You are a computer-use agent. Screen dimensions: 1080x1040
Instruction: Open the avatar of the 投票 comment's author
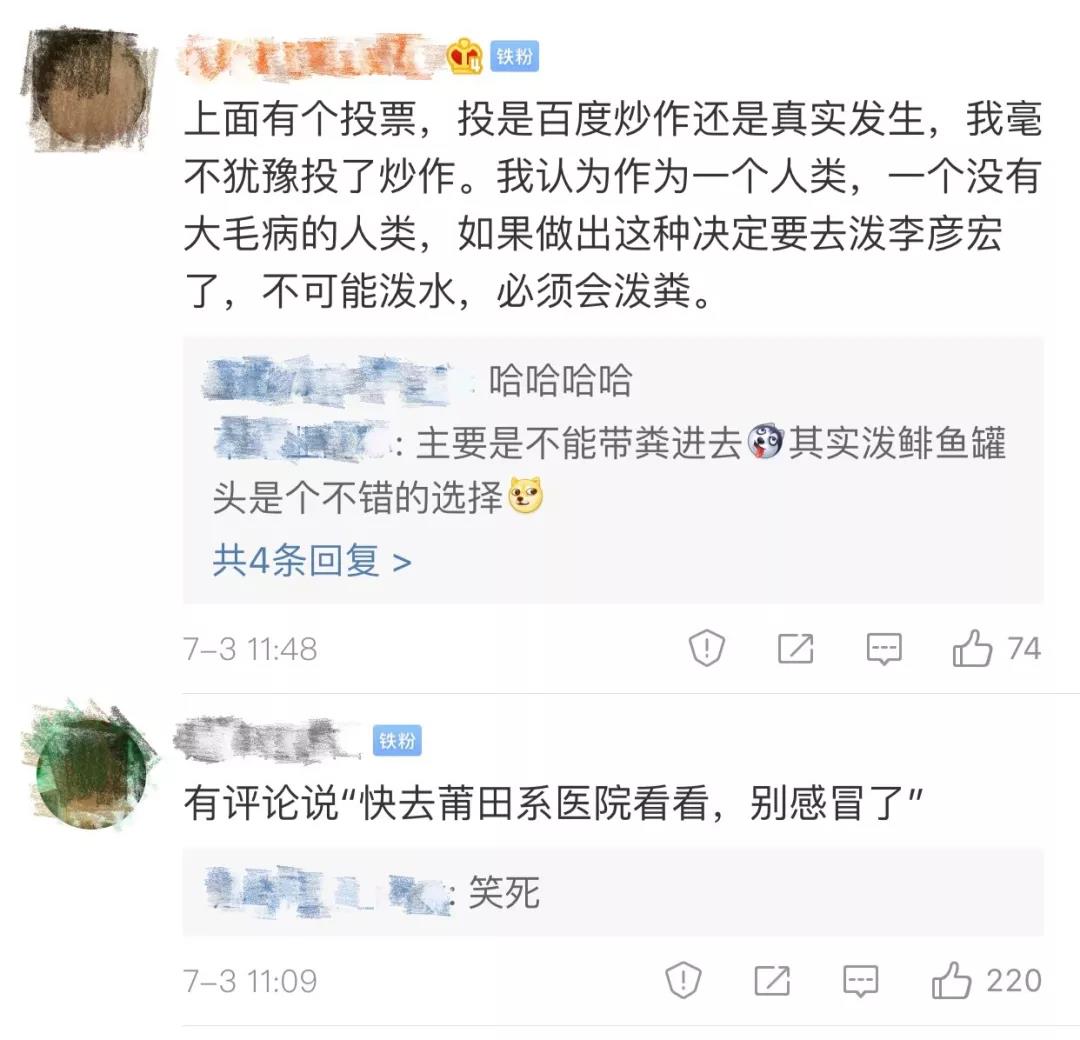88,90
